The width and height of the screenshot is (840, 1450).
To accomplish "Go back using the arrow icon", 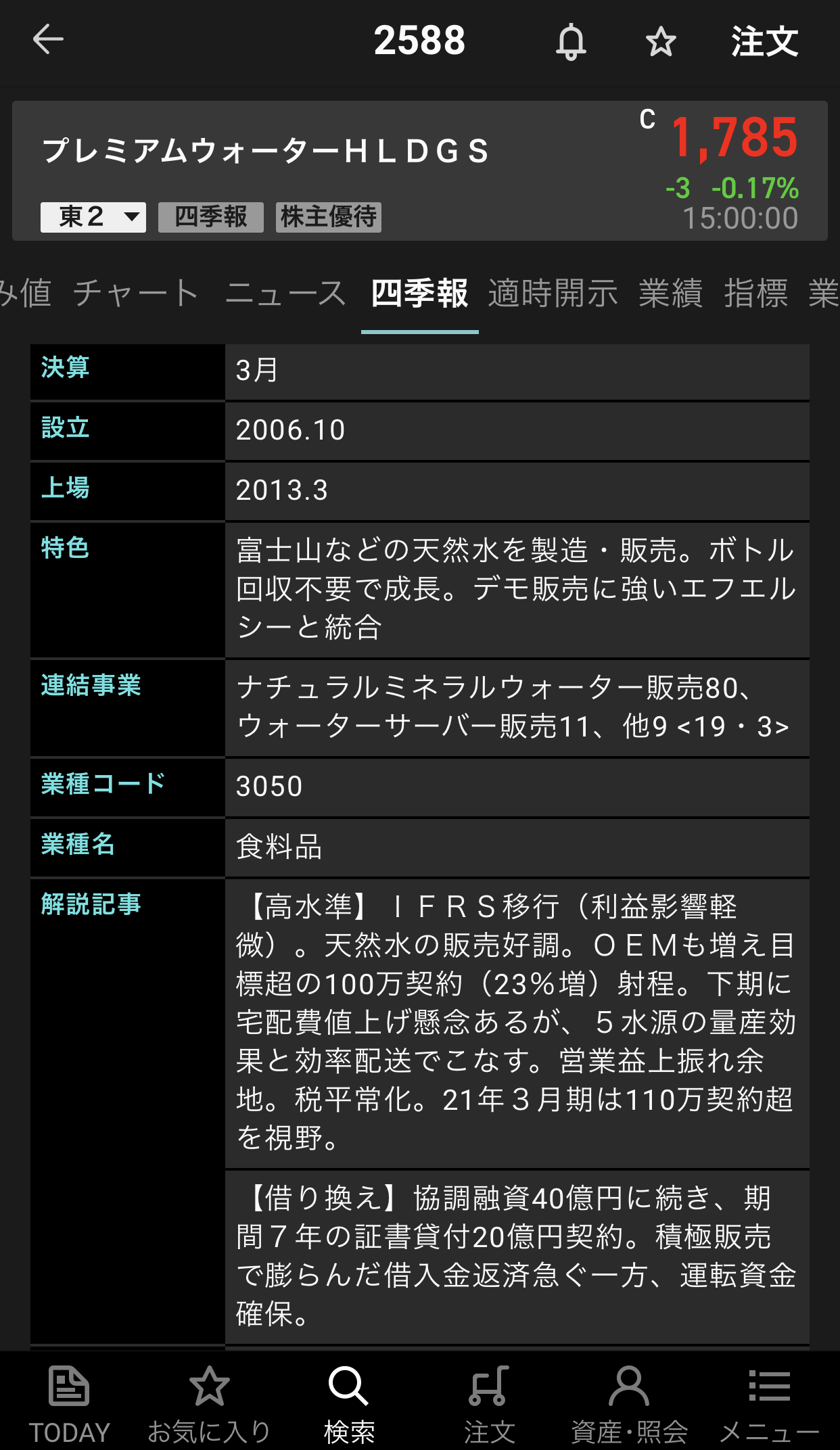I will click(x=48, y=39).
